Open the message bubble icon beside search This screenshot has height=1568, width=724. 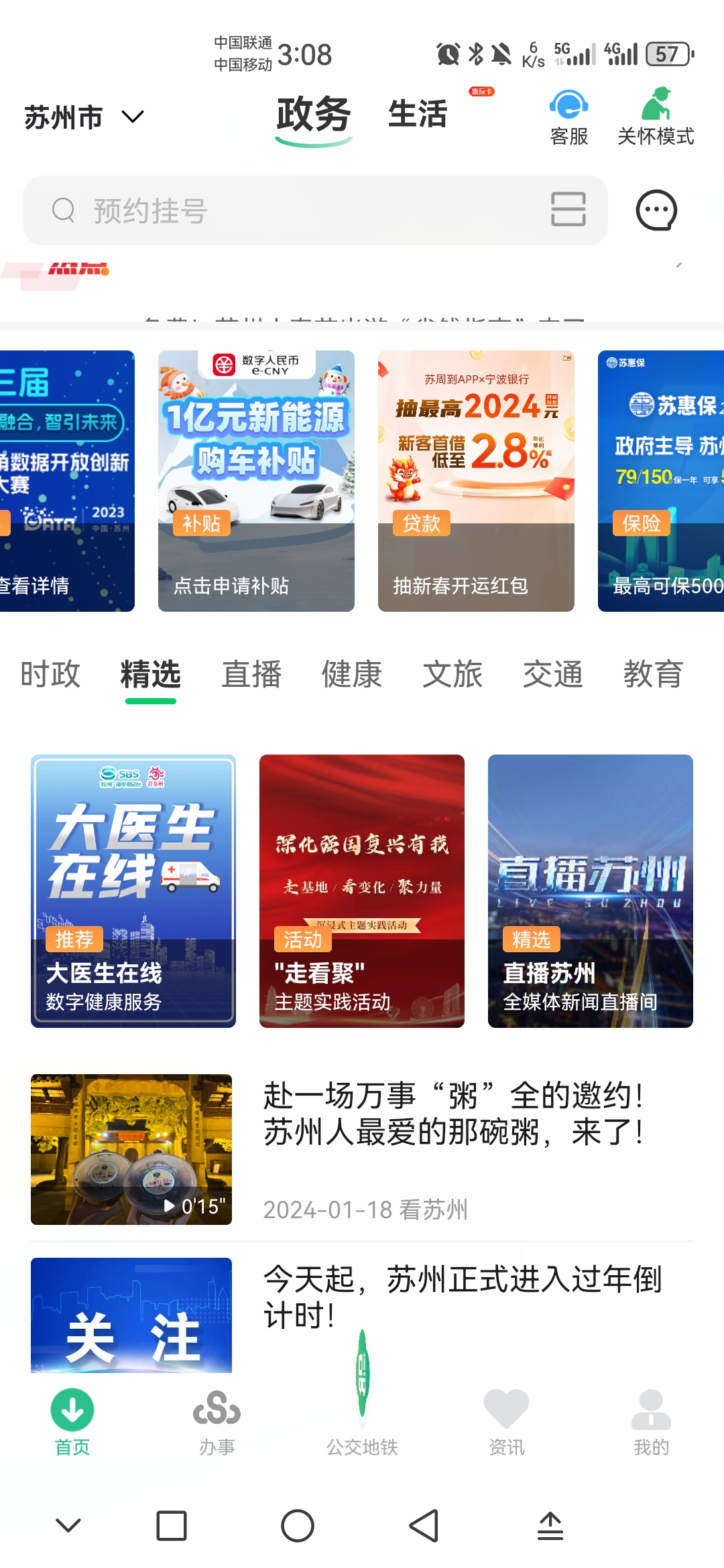pos(656,209)
